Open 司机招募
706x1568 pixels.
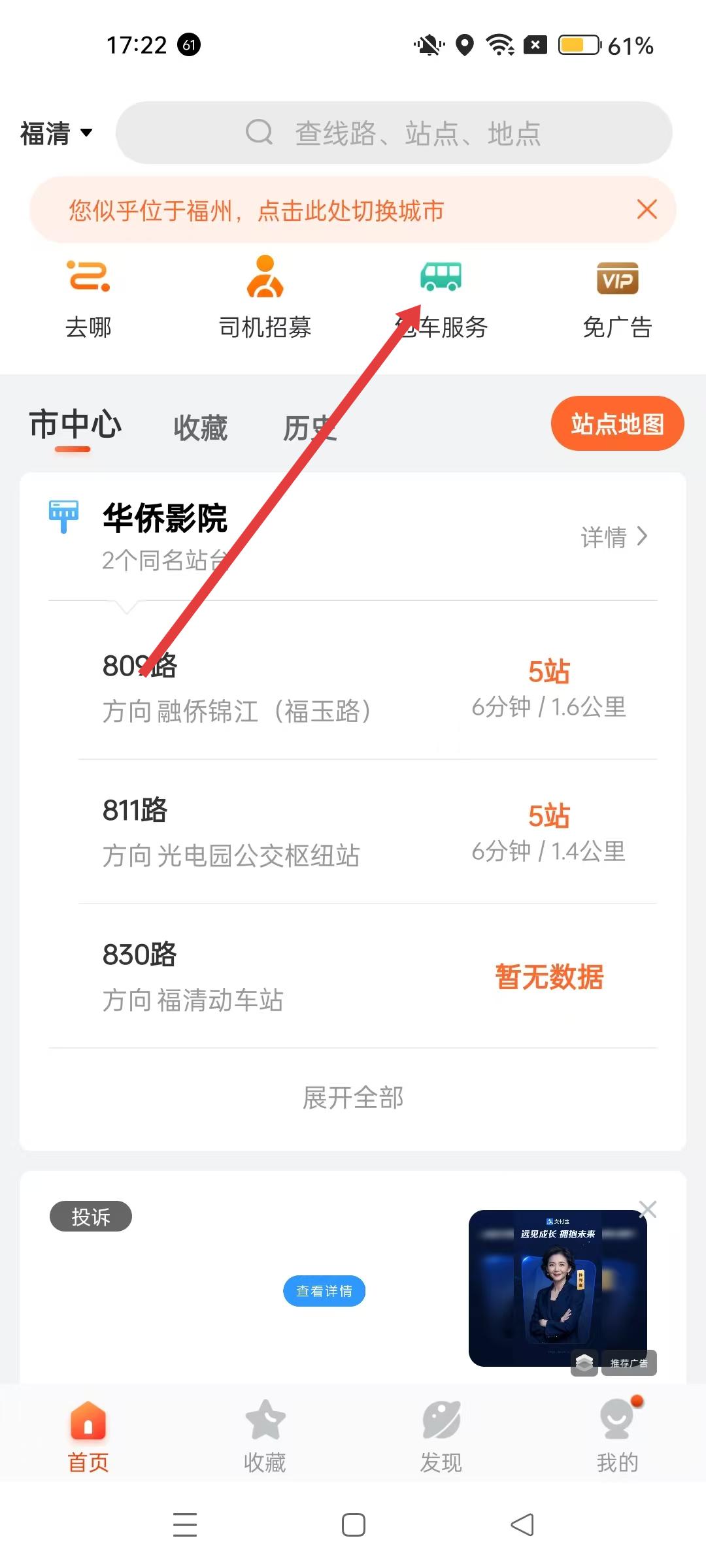tap(265, 297)
